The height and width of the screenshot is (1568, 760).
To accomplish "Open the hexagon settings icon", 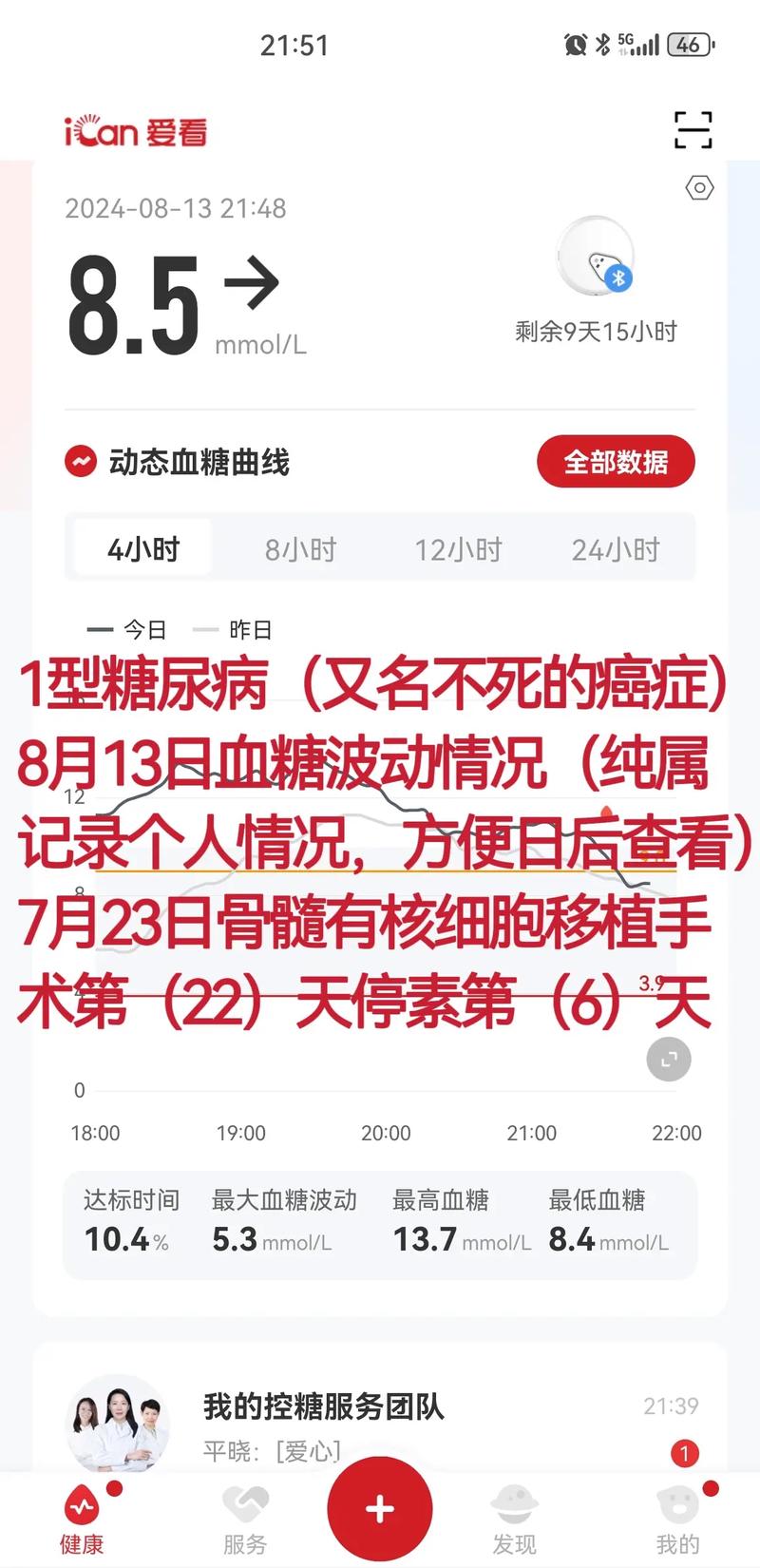I will (699, 188).
